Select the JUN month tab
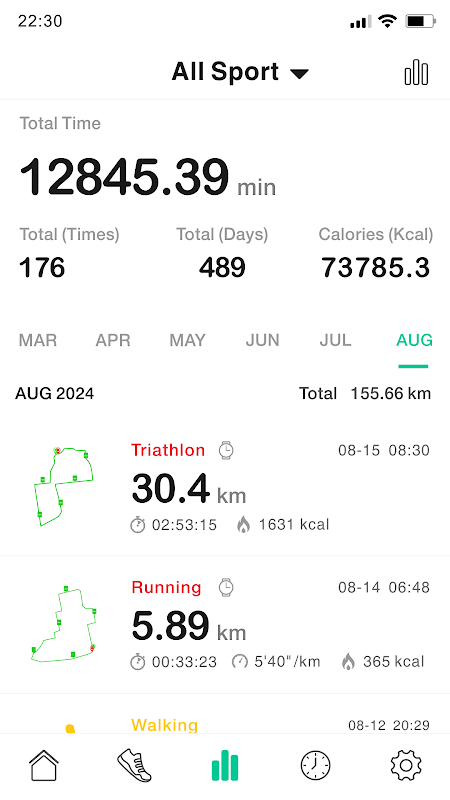Viewport: 450px width, 800px height. point(262,340)
